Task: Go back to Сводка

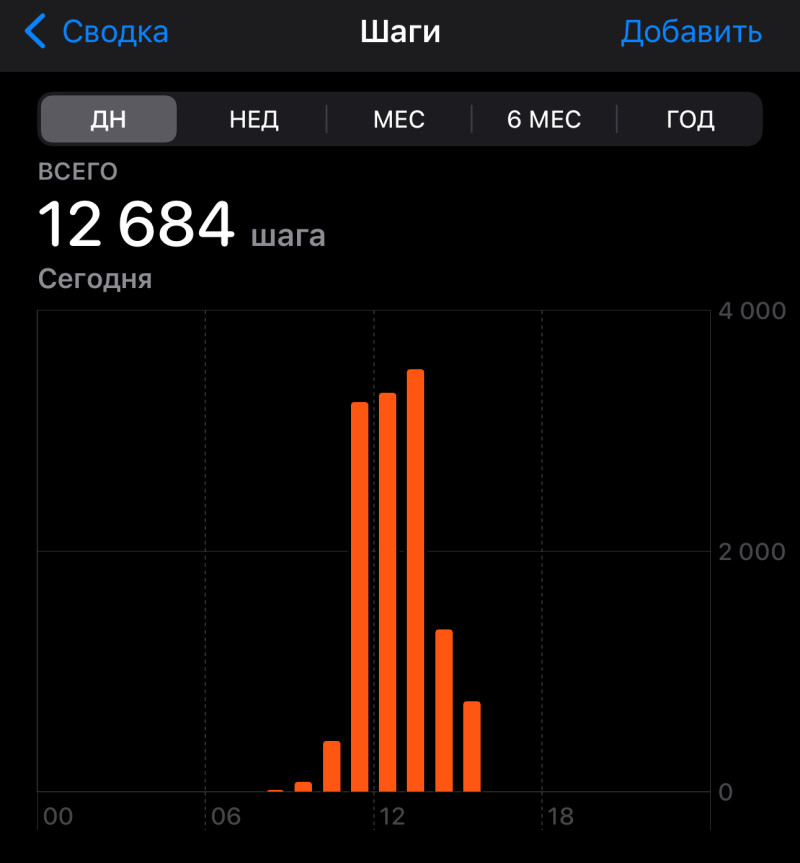Action: tap(97, 32)
